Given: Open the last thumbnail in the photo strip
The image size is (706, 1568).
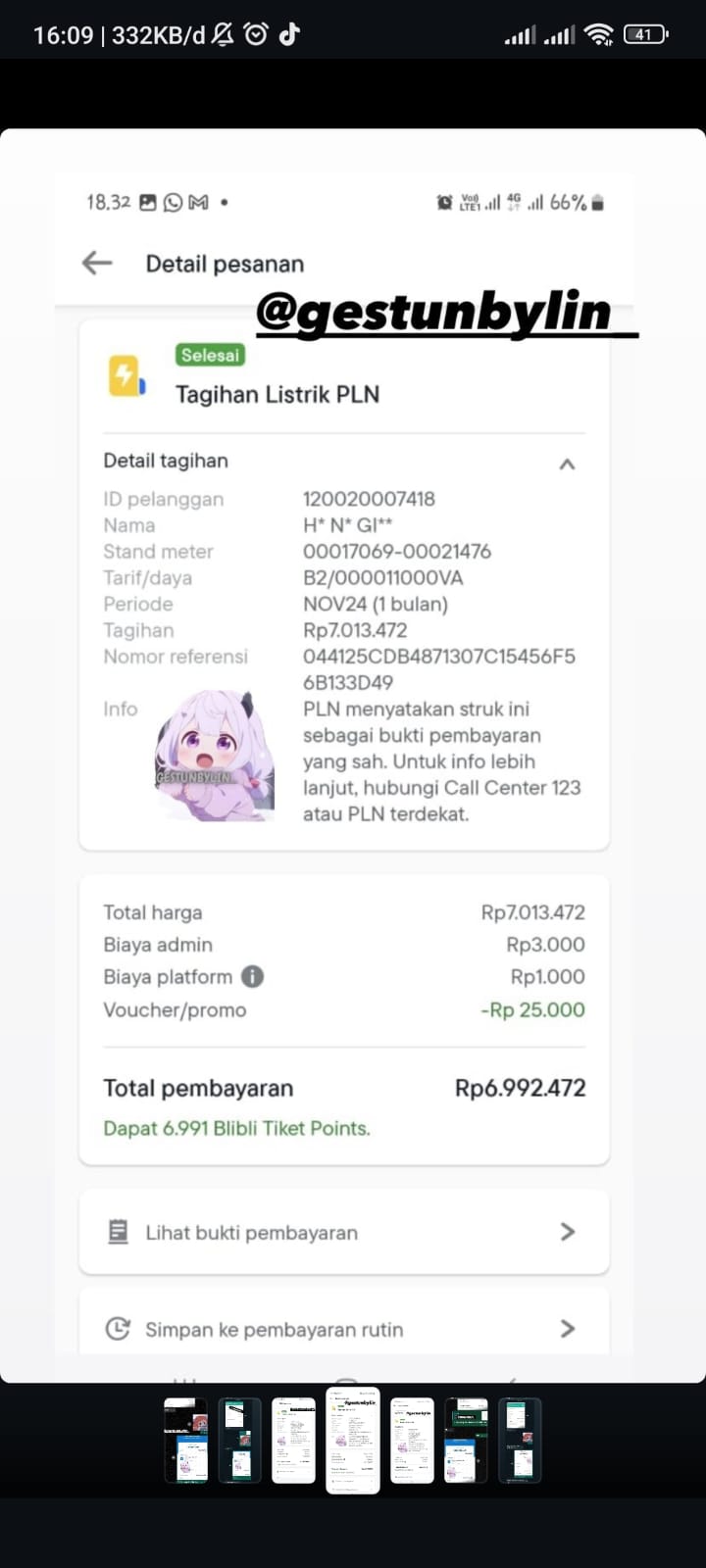Looking at the screenshot, I should [520, 1440].
